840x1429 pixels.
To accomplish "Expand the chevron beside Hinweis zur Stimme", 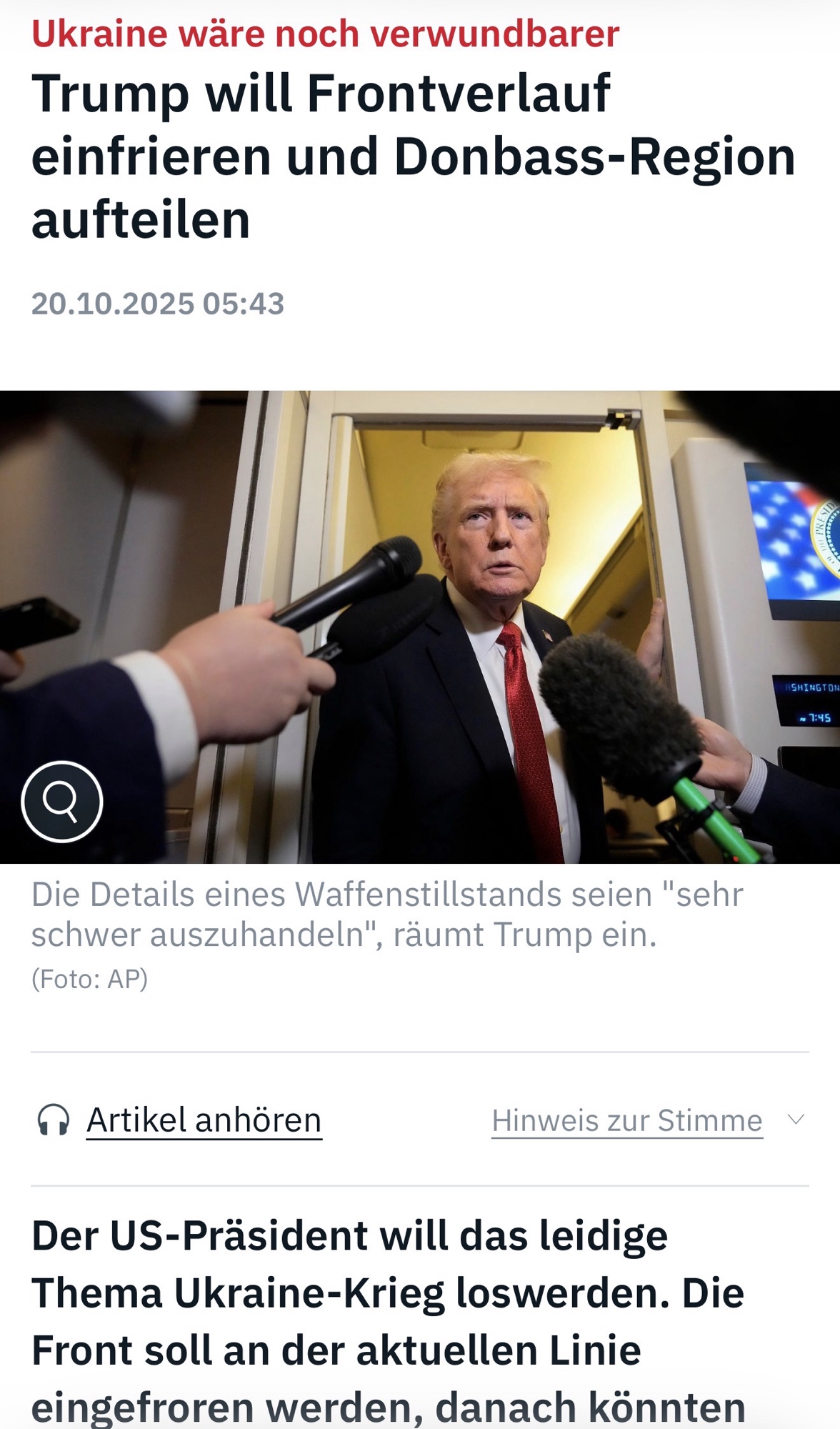I will click(x=796, y=1119).
